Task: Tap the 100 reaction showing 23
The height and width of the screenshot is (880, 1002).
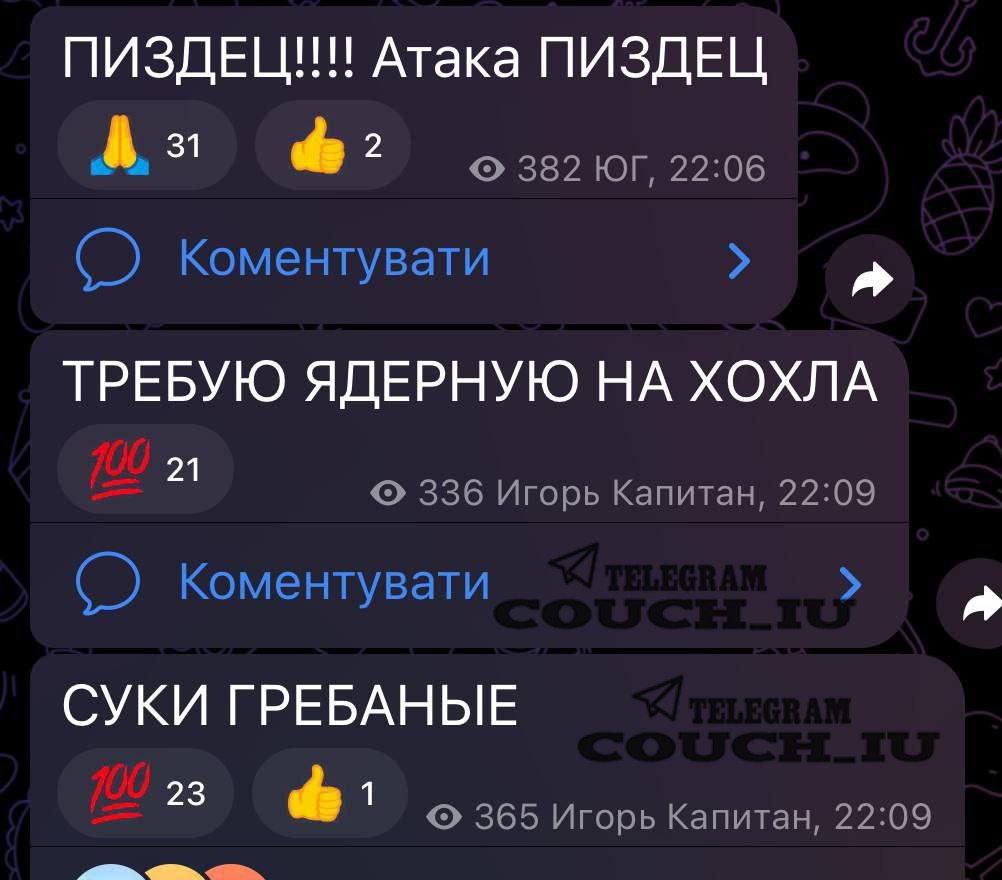Action: pos(146,794)
